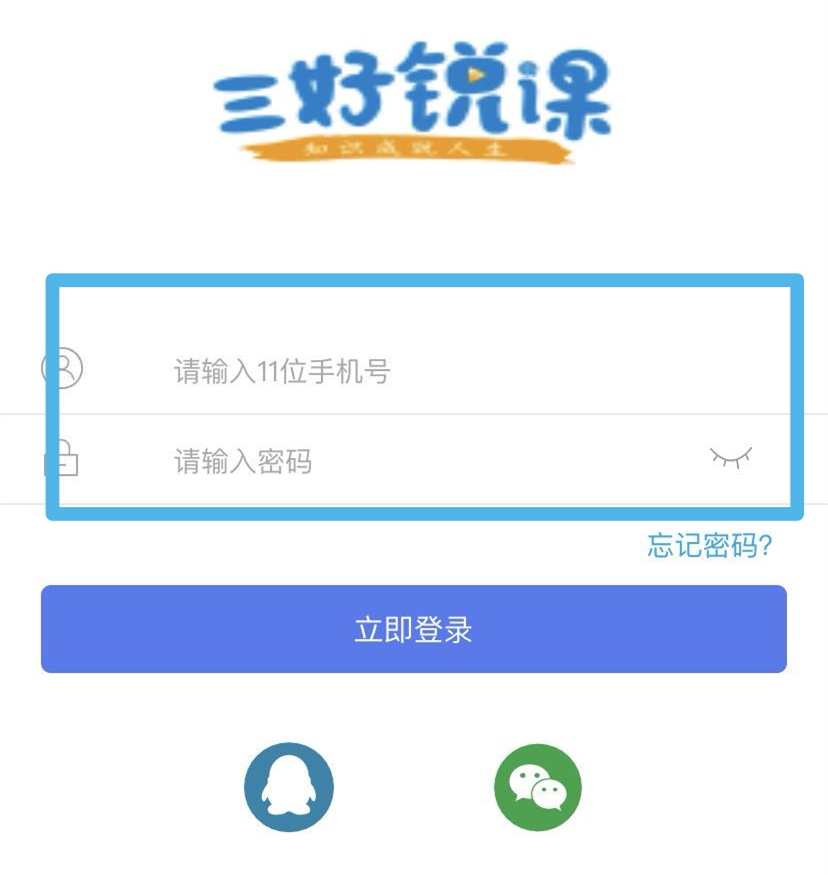The height and width of the screenshot is (875, 828).
Task: Tap the 立即登录 button
Action: point(413,629)
